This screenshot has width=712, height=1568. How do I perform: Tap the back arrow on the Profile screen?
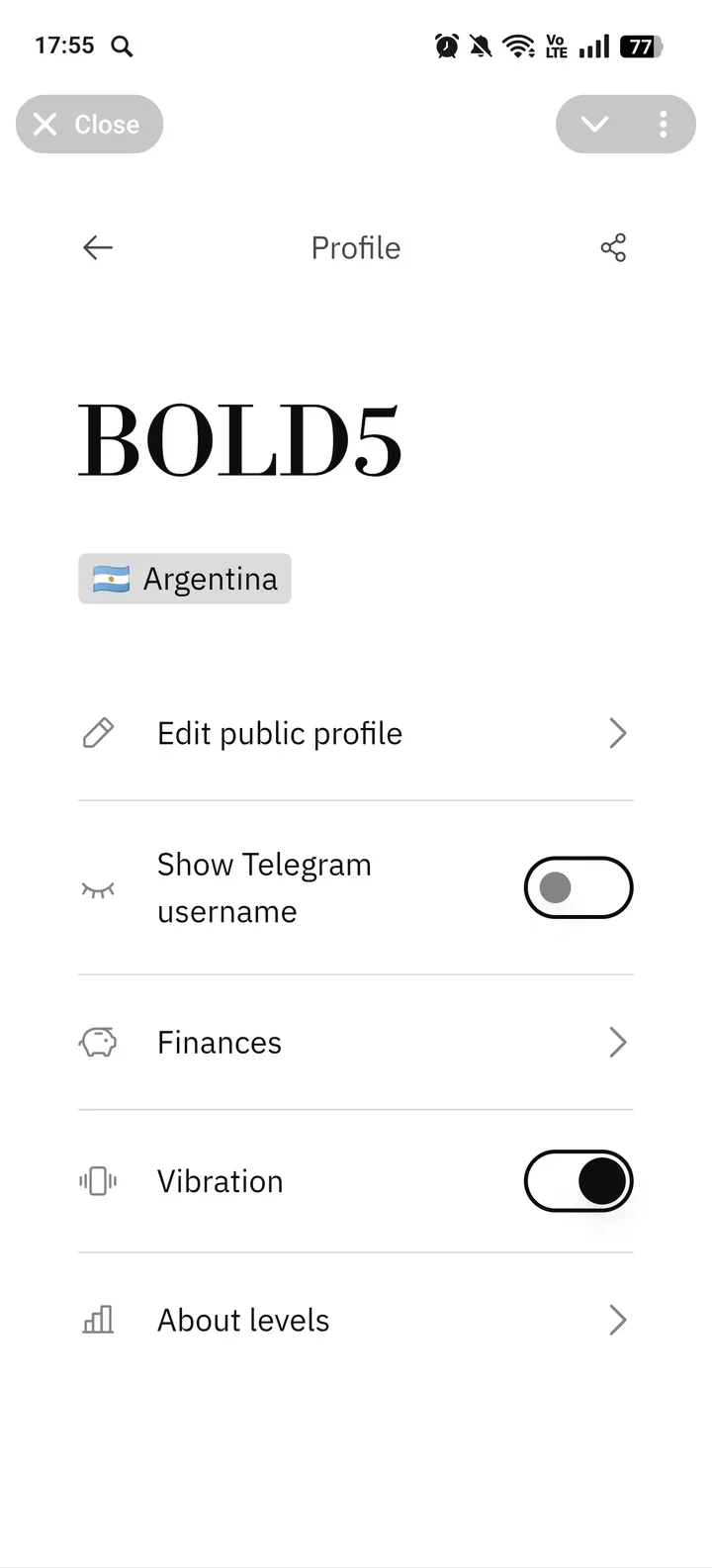97,247
